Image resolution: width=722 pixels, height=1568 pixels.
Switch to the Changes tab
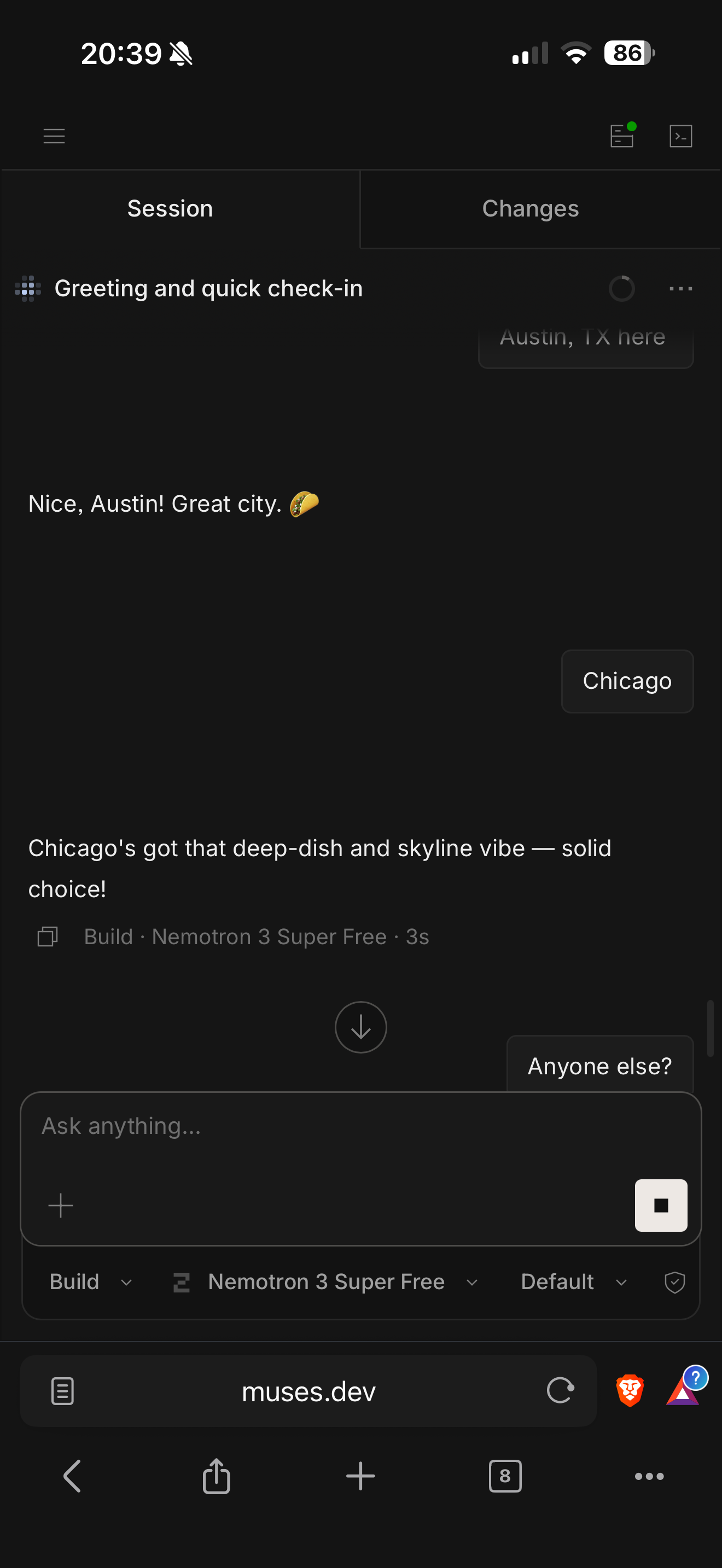pyautogui.click(x=529, y=208)
